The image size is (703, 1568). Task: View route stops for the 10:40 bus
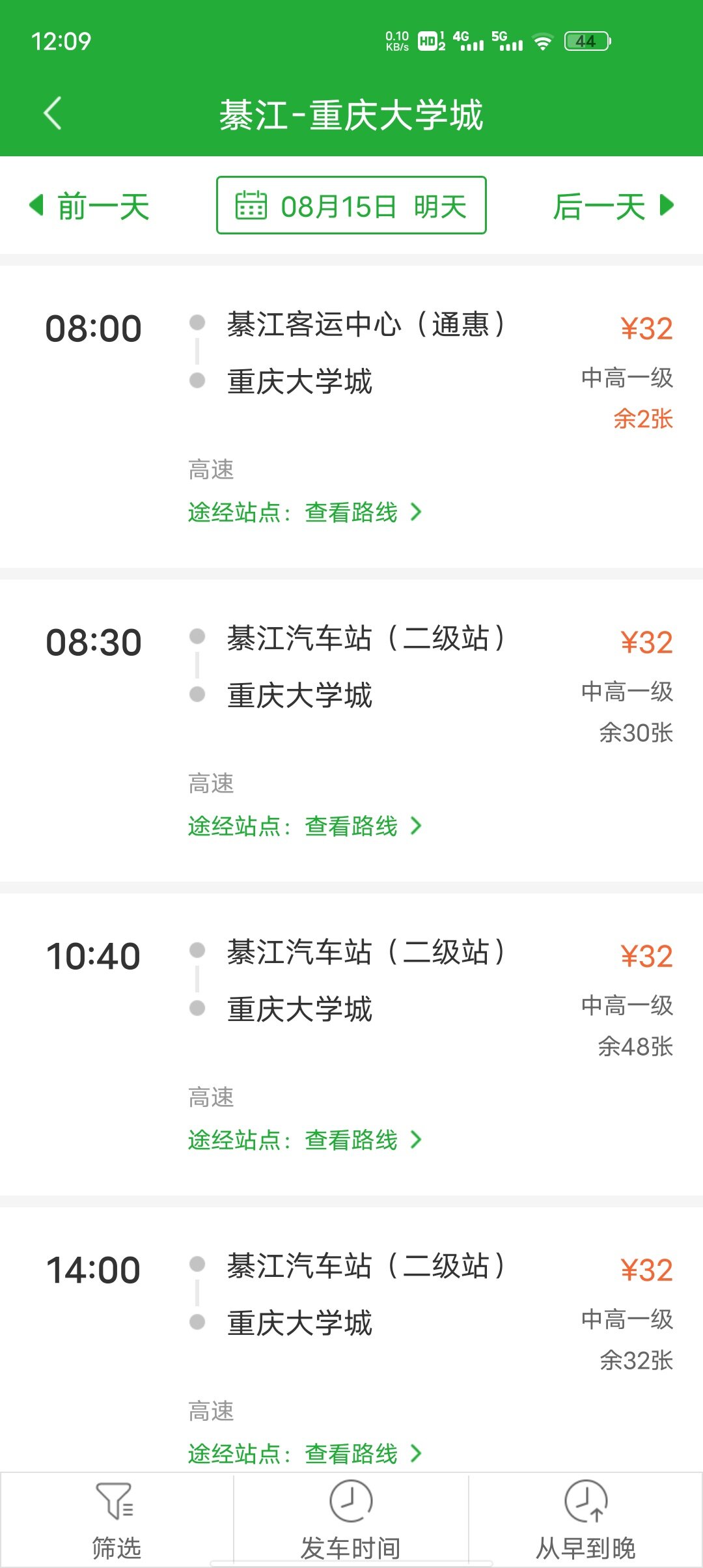305,1140
